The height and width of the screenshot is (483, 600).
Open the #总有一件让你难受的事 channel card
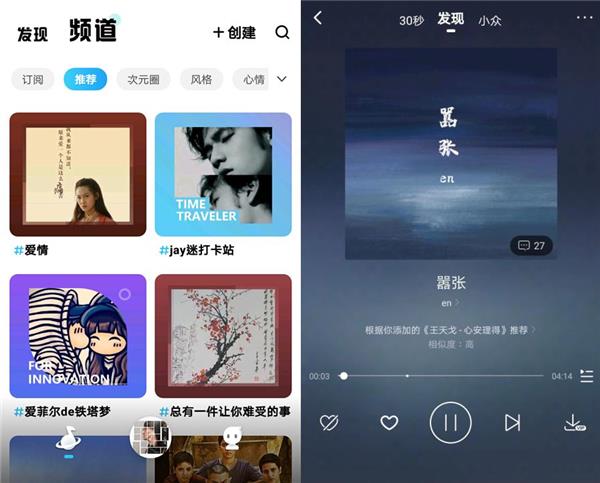click(223, 334)
